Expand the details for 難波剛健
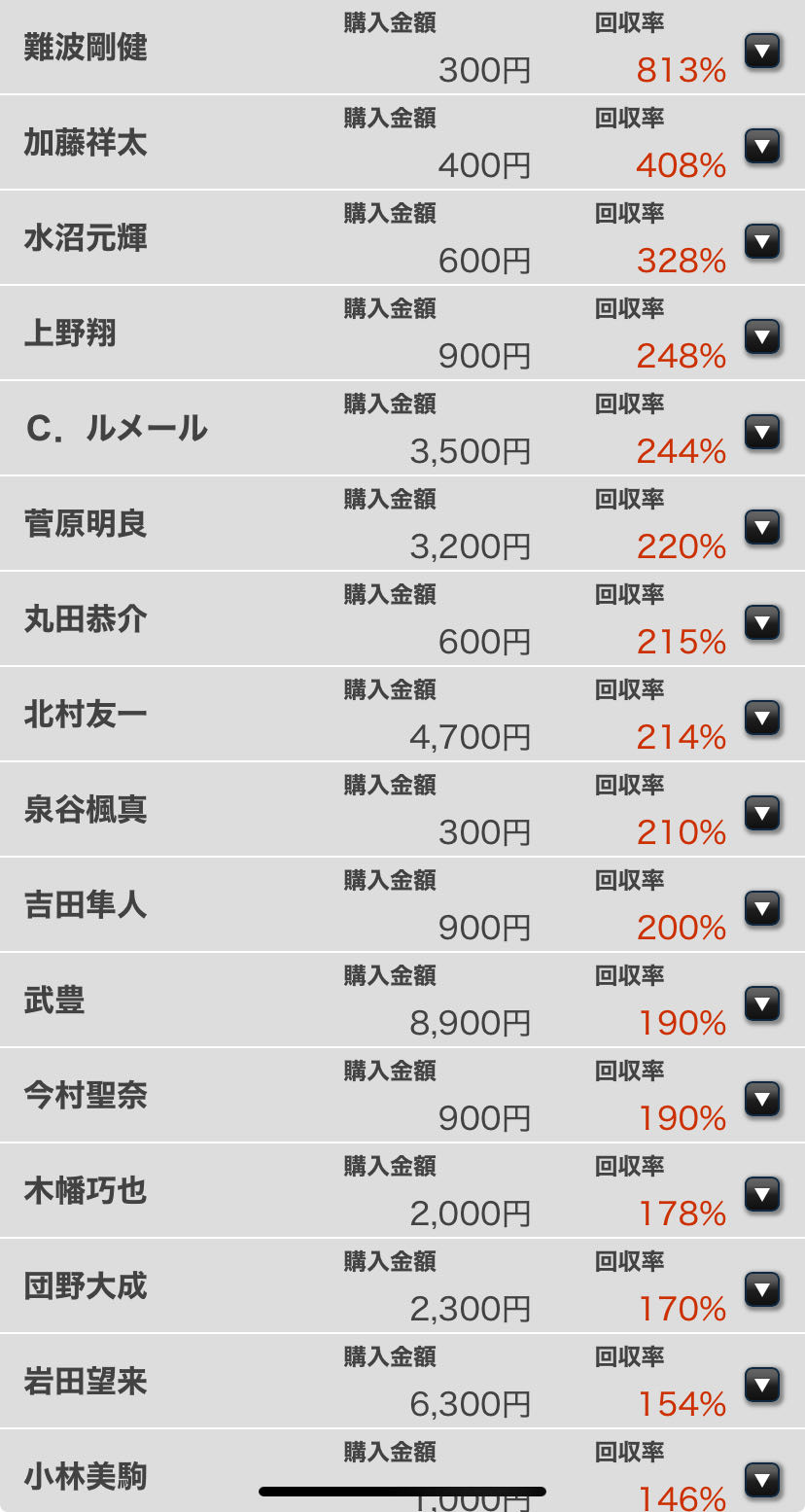 click(762, 51)
